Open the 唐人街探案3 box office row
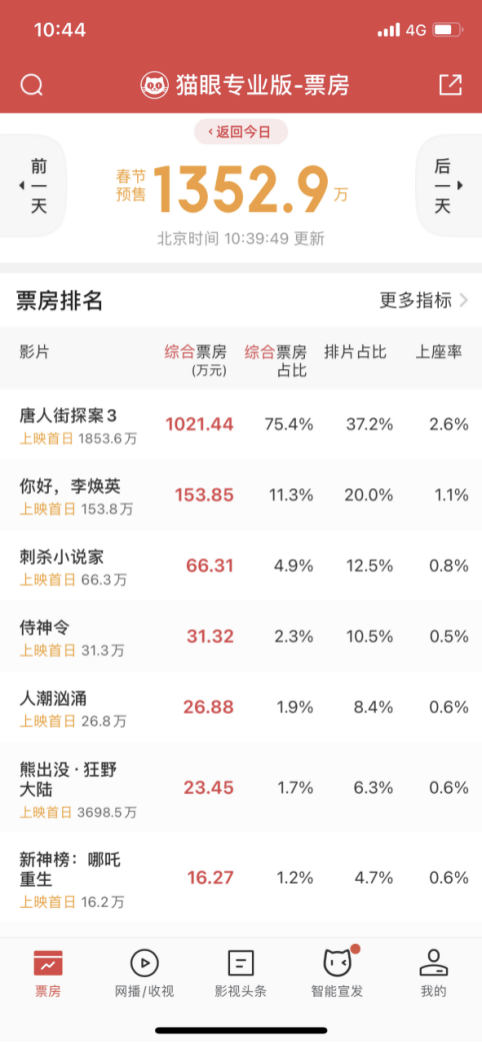 241,424
